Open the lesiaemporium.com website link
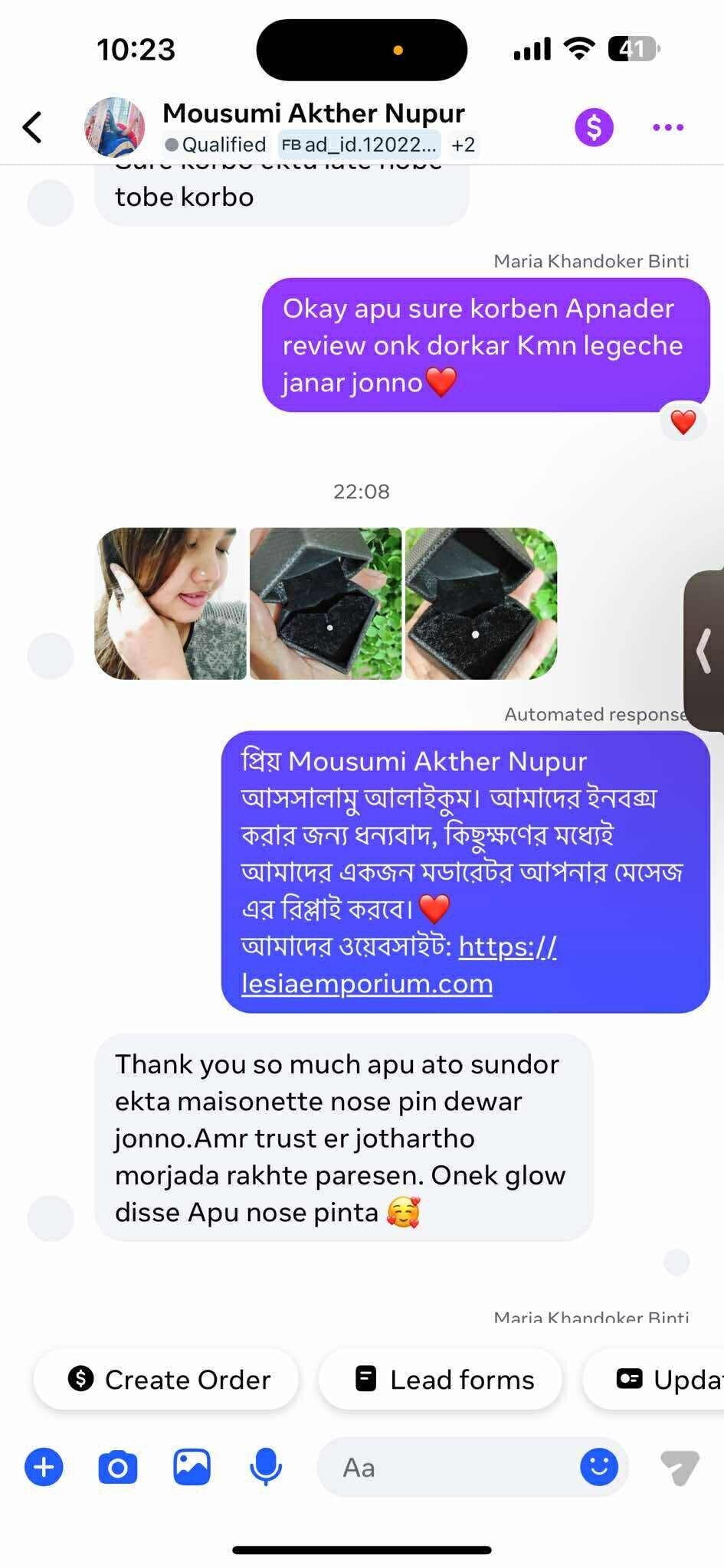724x1568 pixels. tap(367, 984)
